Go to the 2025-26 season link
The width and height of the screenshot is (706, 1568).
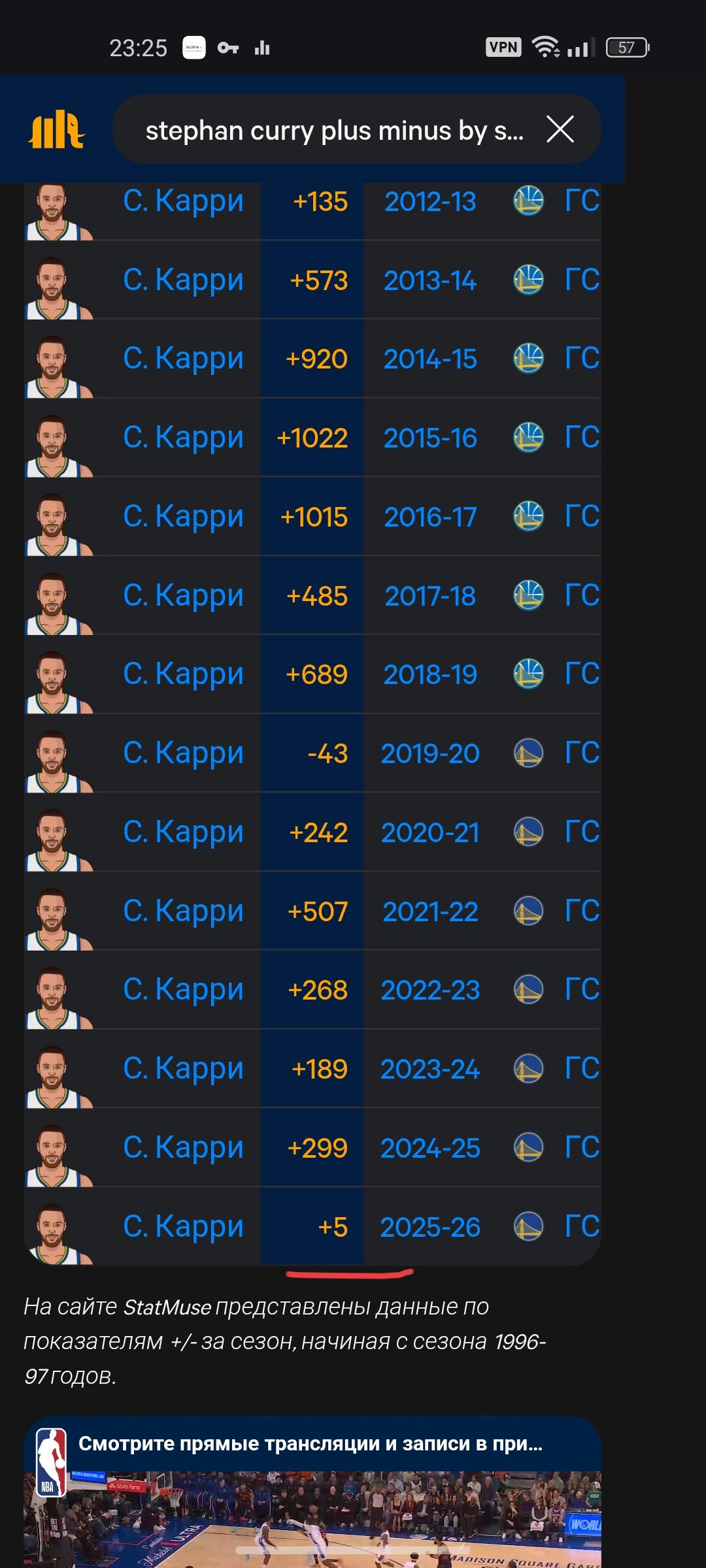pyautogui.click(x=430, y=1228)
